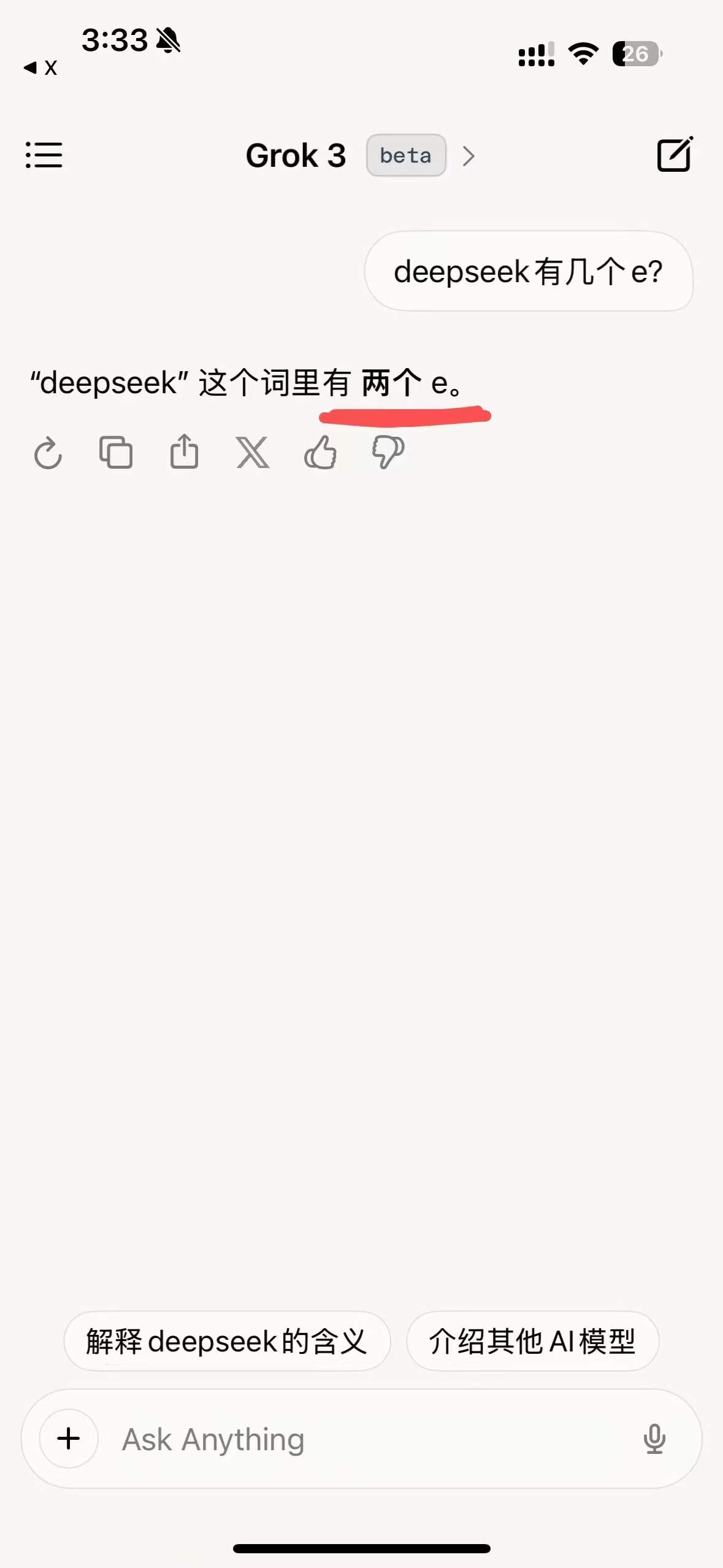Focus the Ask Anything input field
723x1568 pixels.
coord(368,1439)
